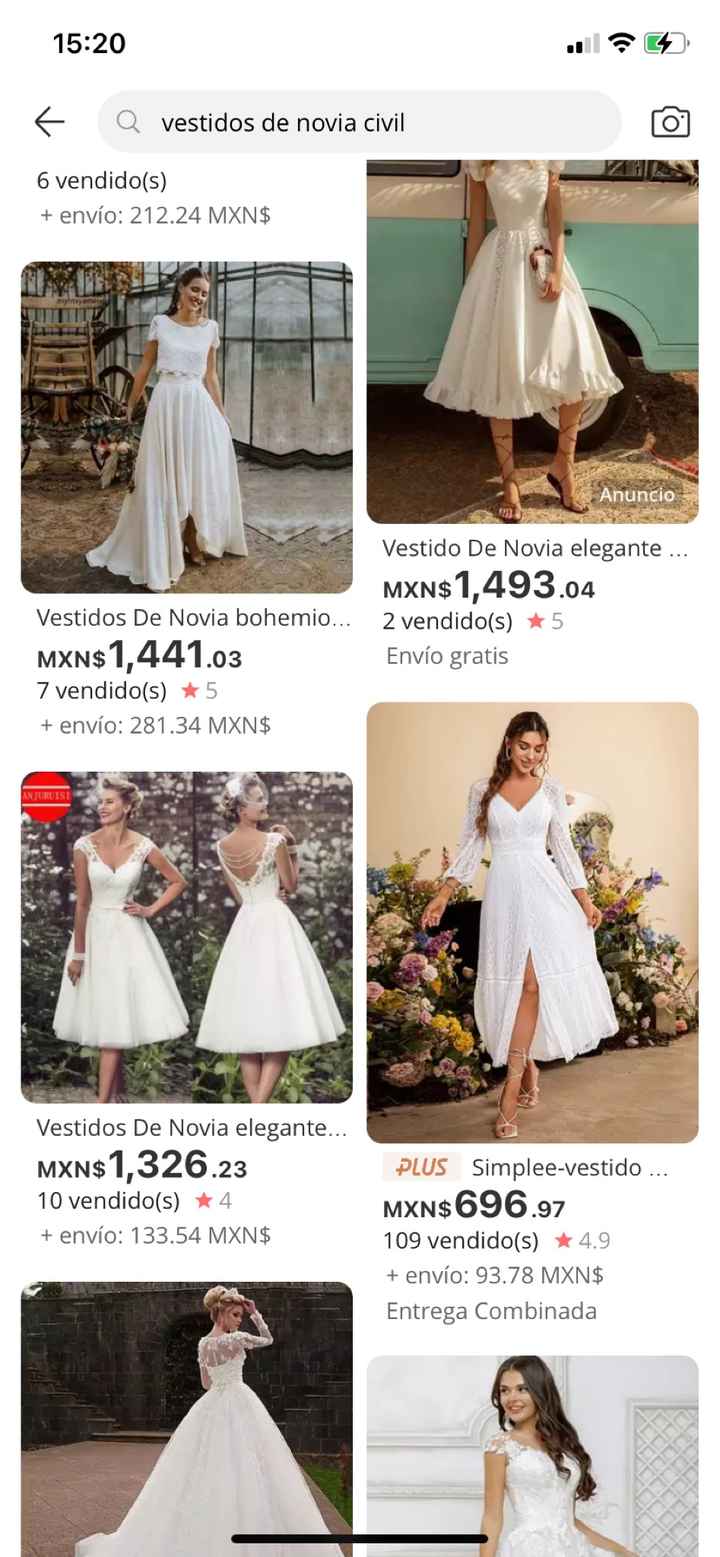Tap the battery charging indicator
Viewport: 720px width, 1557px height.
point(668,42)
